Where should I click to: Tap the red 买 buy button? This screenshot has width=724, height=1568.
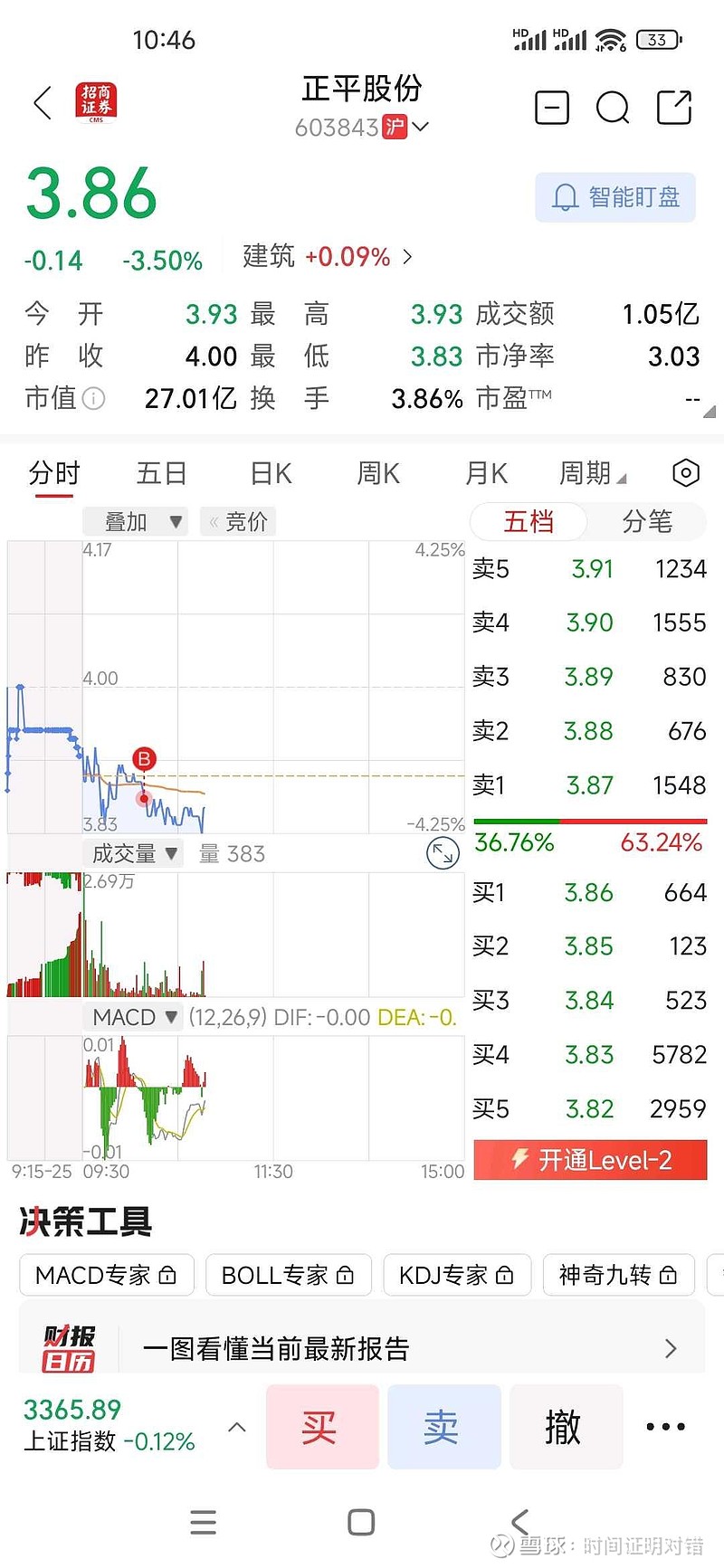pyautogui.click(x=322, y=1427)
